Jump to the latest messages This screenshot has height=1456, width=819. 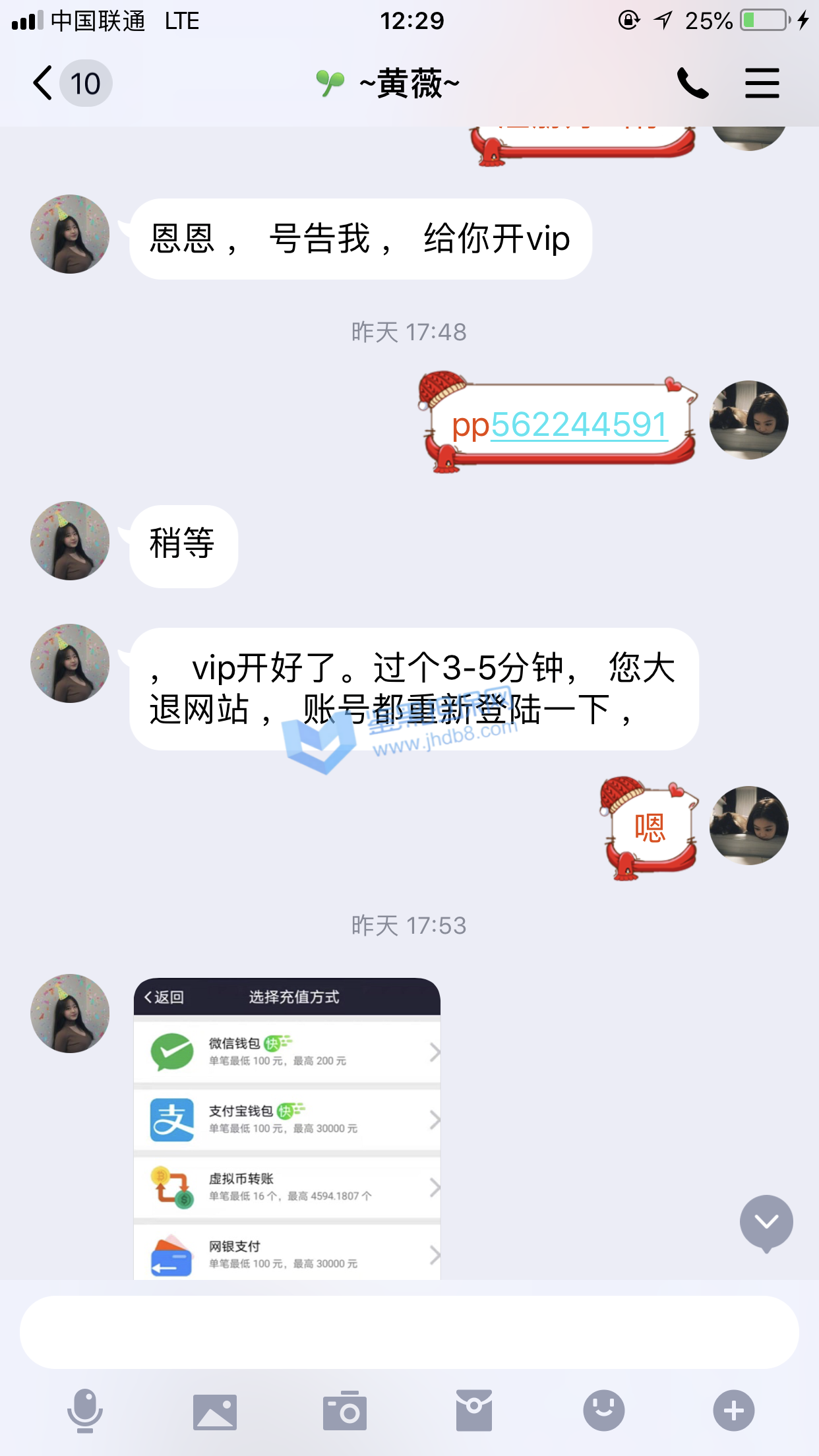pos(766,1222)
